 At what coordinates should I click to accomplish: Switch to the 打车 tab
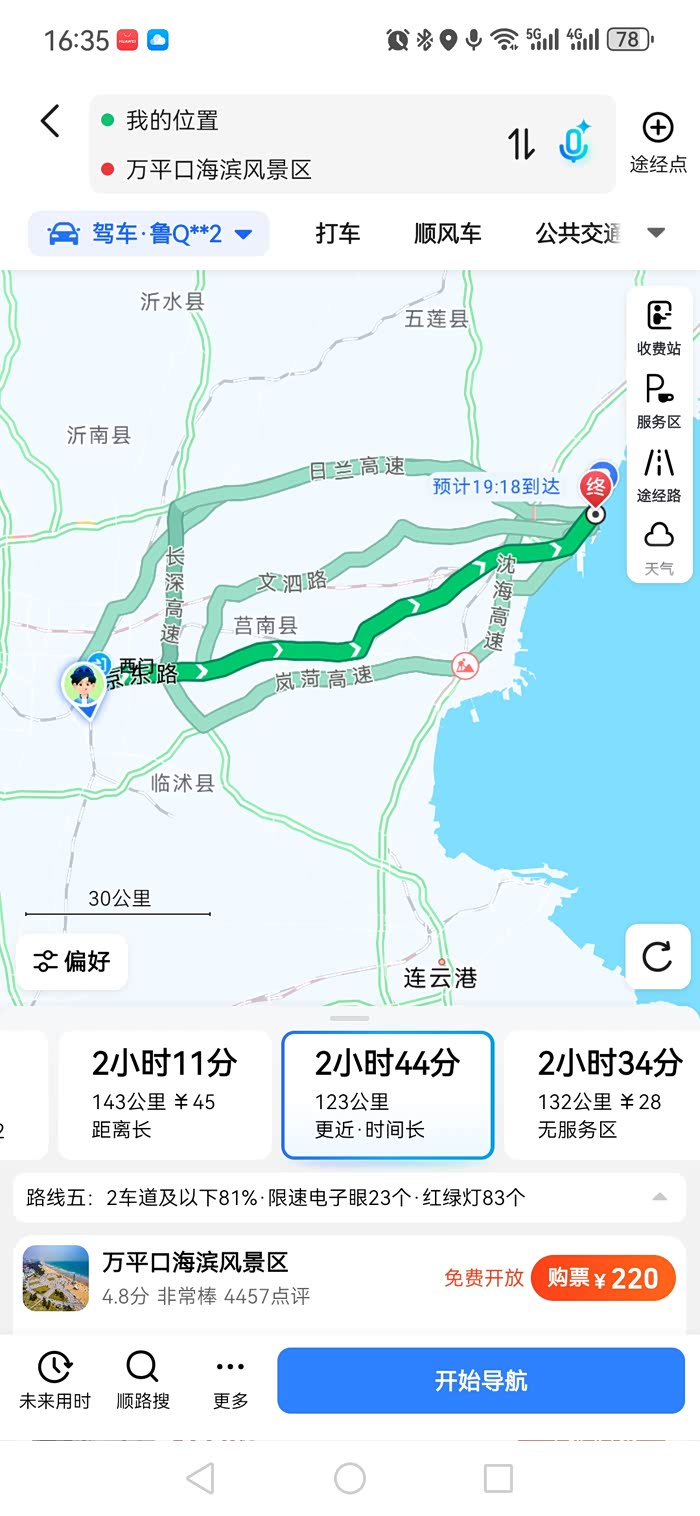click(x=337, y=234)
